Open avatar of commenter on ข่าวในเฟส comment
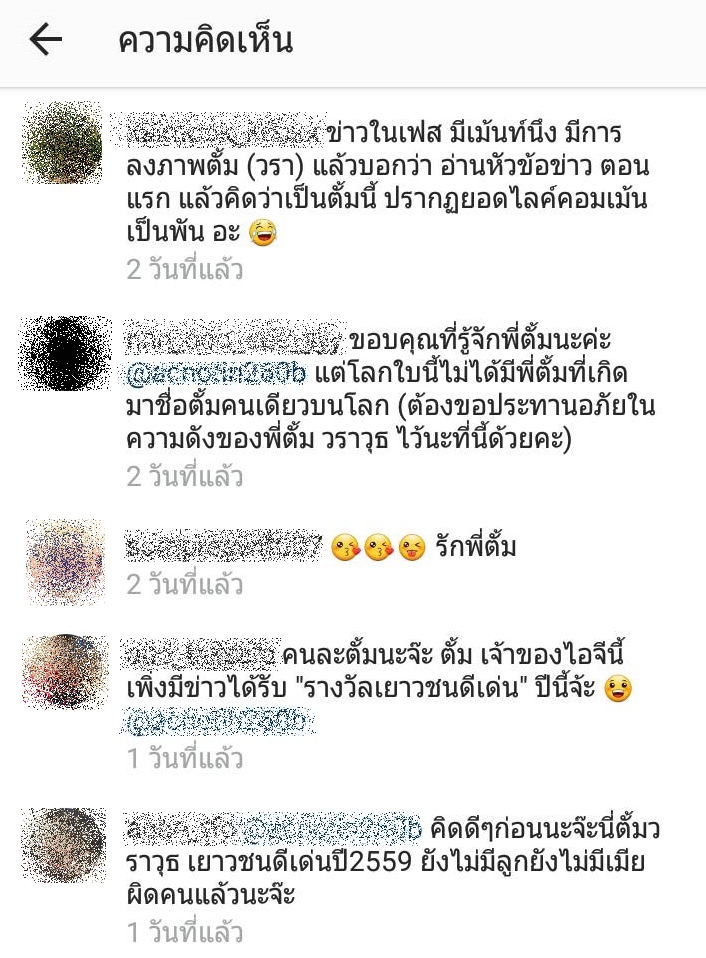The image size is (706, 958). pyautogui.click(x=62, y=142)
